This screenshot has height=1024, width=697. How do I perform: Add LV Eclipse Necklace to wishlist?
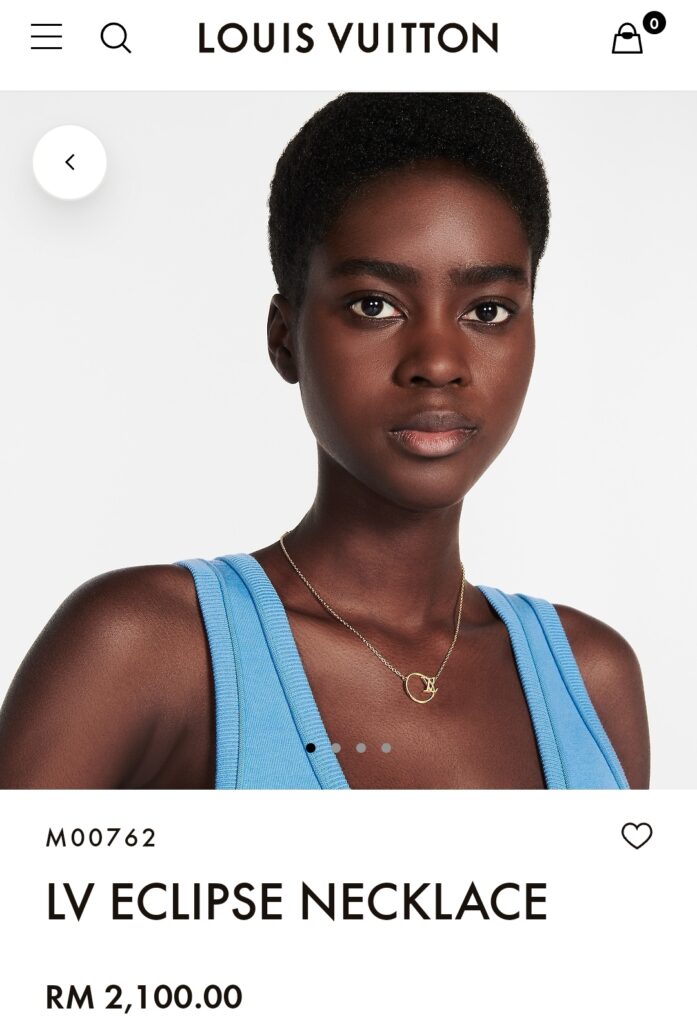636,836
